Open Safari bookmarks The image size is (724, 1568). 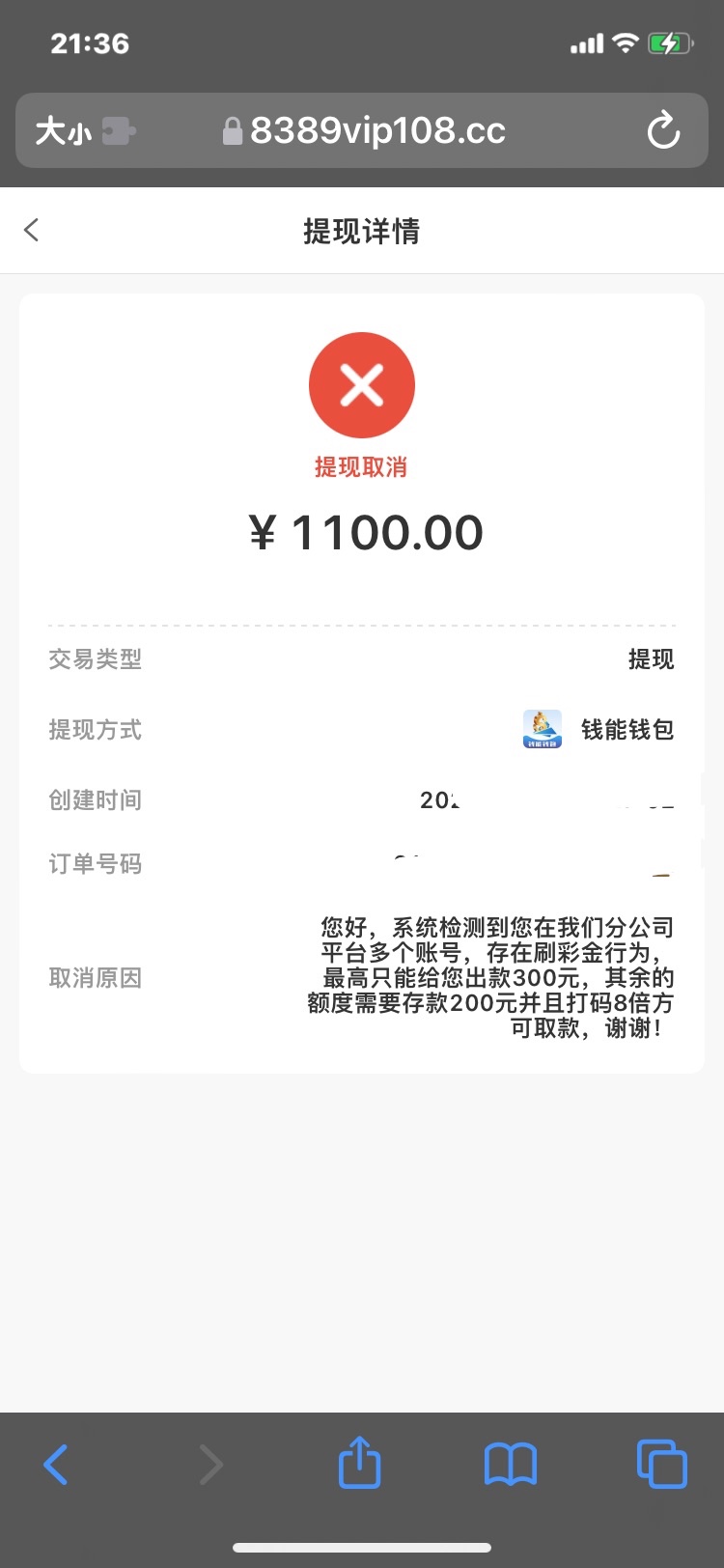coord(510,1465)
